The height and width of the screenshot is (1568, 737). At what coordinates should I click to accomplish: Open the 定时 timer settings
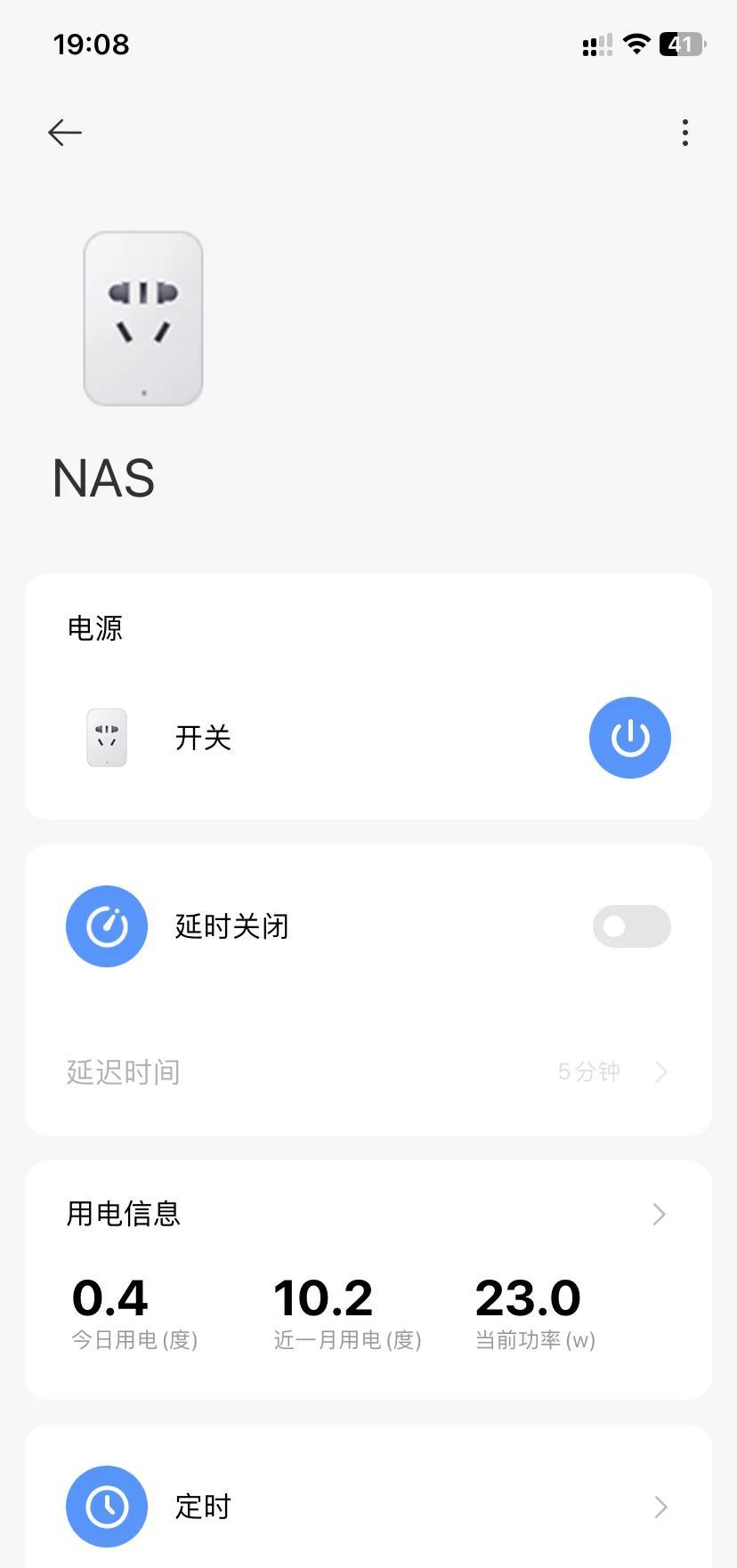coord(368,1507)
